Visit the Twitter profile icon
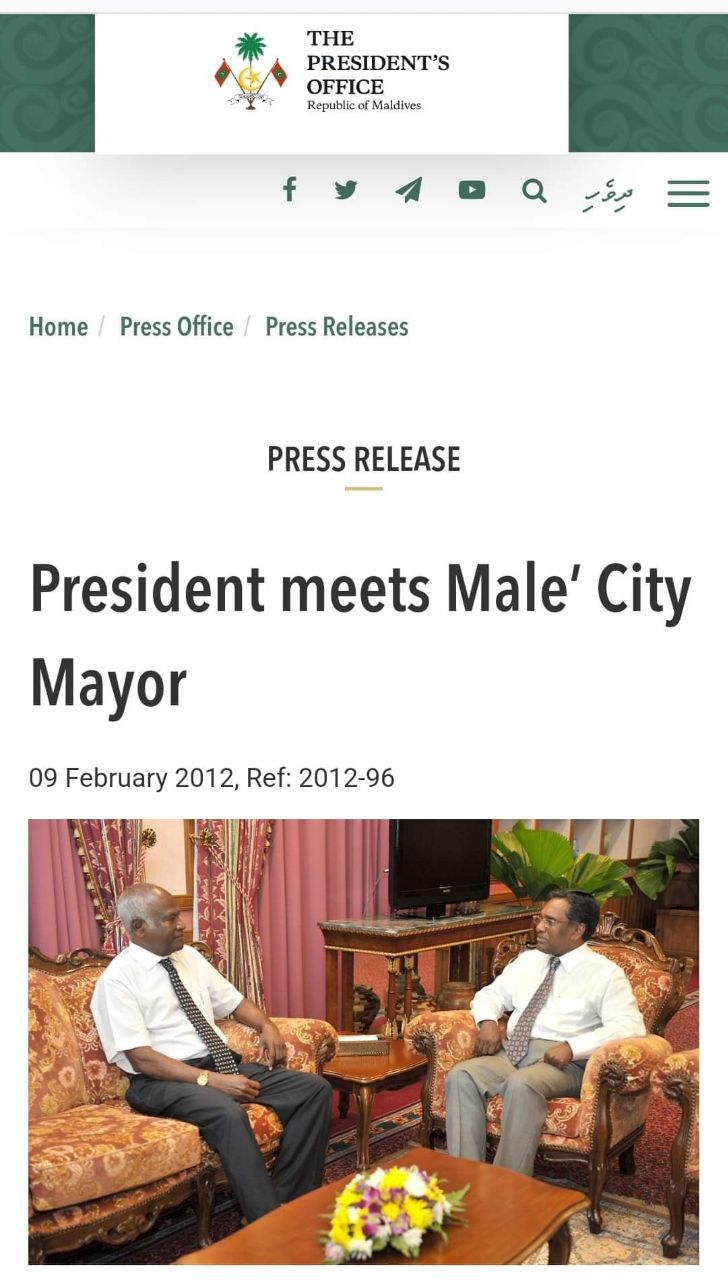Viewport: 728px width, 1280px height. tap(346, 190)
